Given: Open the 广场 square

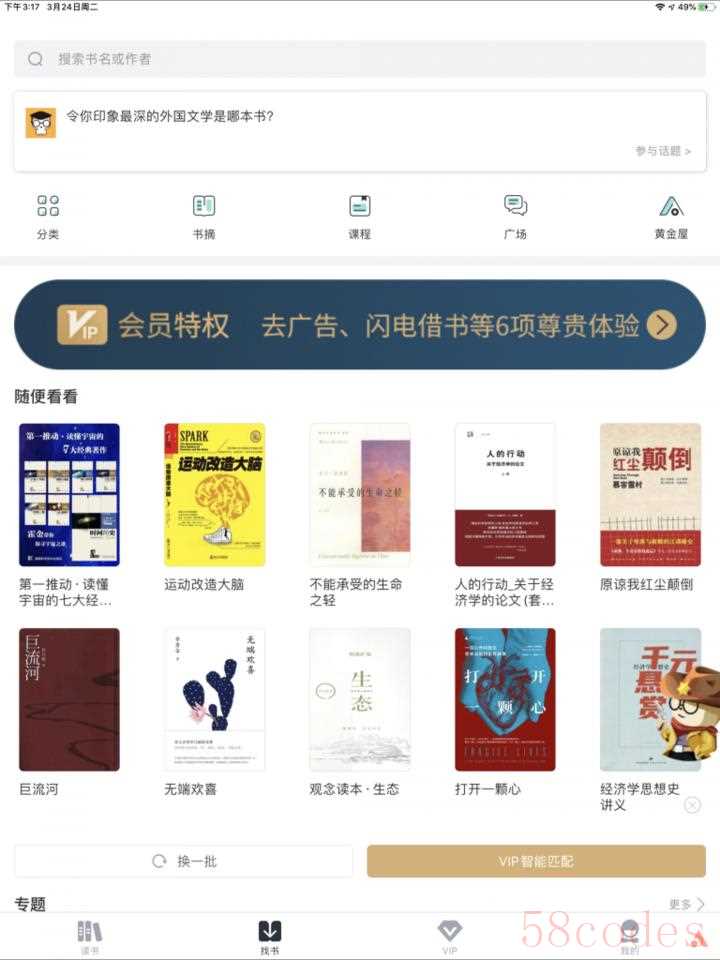Looking at the screenshot, I should tap(515, 216).
